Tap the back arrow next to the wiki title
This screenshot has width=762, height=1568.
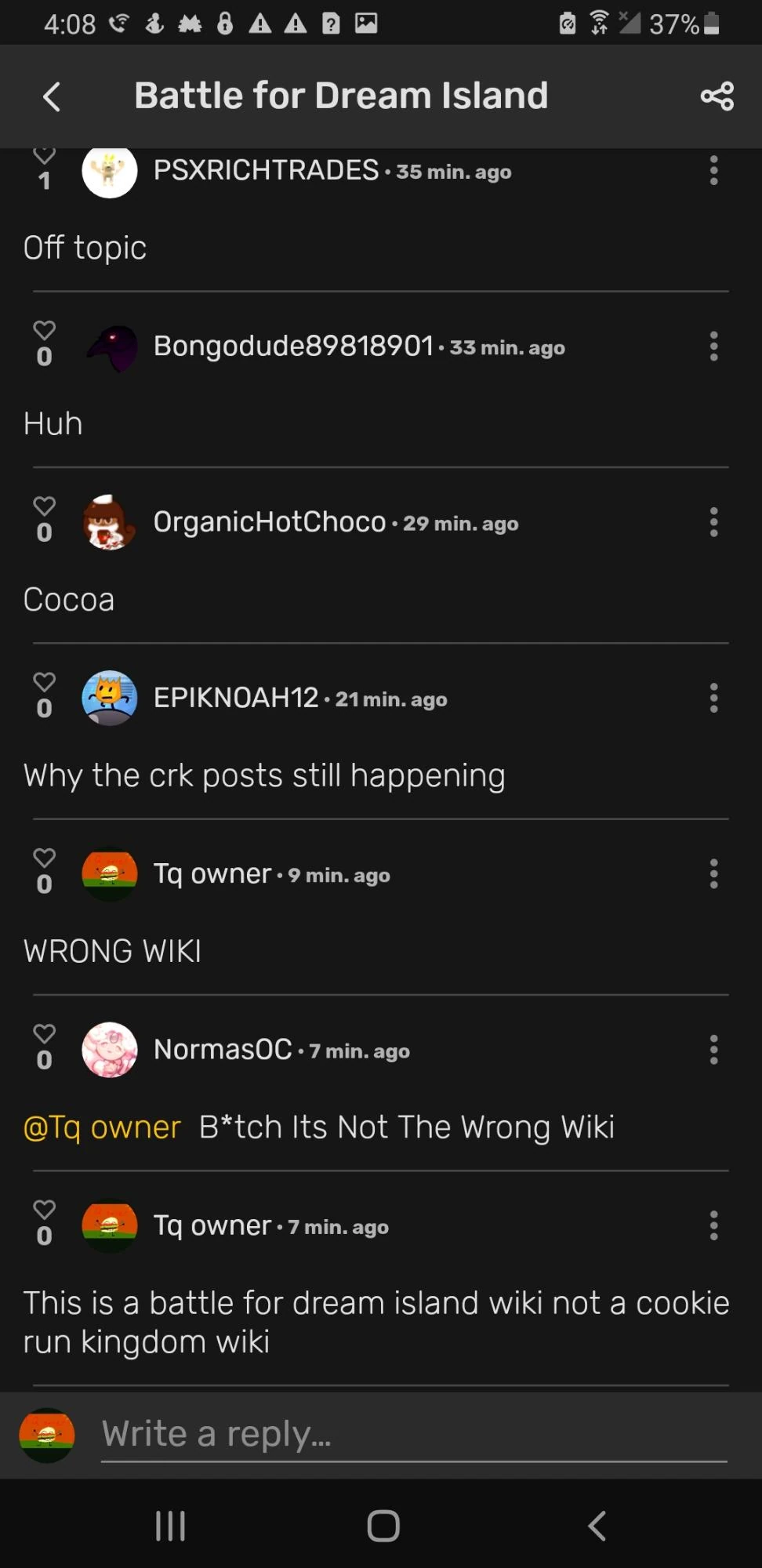pyautogui.click(x=49, y=96)
